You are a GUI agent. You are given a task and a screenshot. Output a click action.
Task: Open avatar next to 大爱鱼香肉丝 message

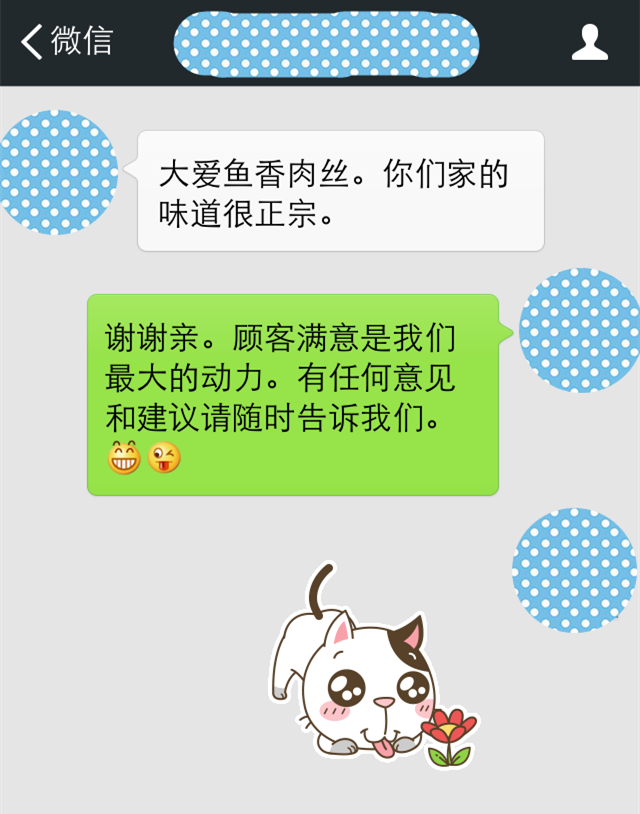(x=57, y=172)
